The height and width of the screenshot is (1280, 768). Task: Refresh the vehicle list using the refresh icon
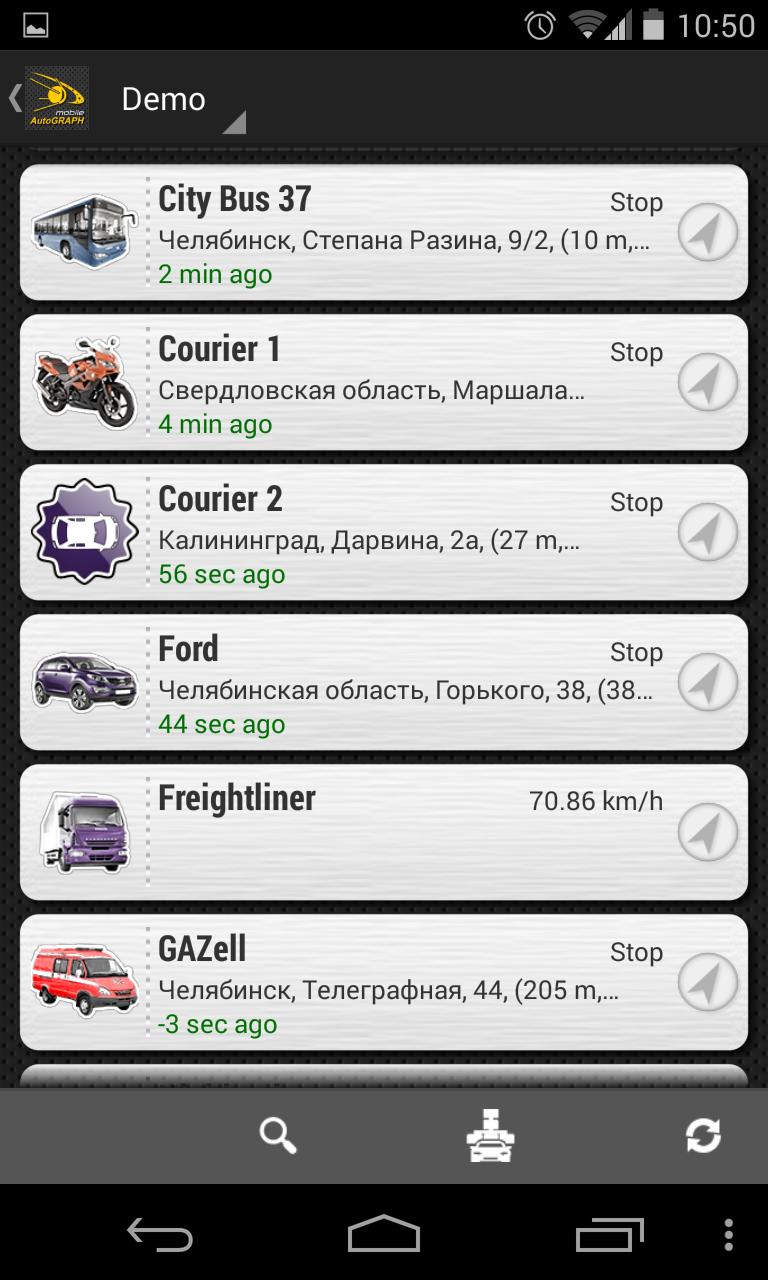tap(706, 1136)
